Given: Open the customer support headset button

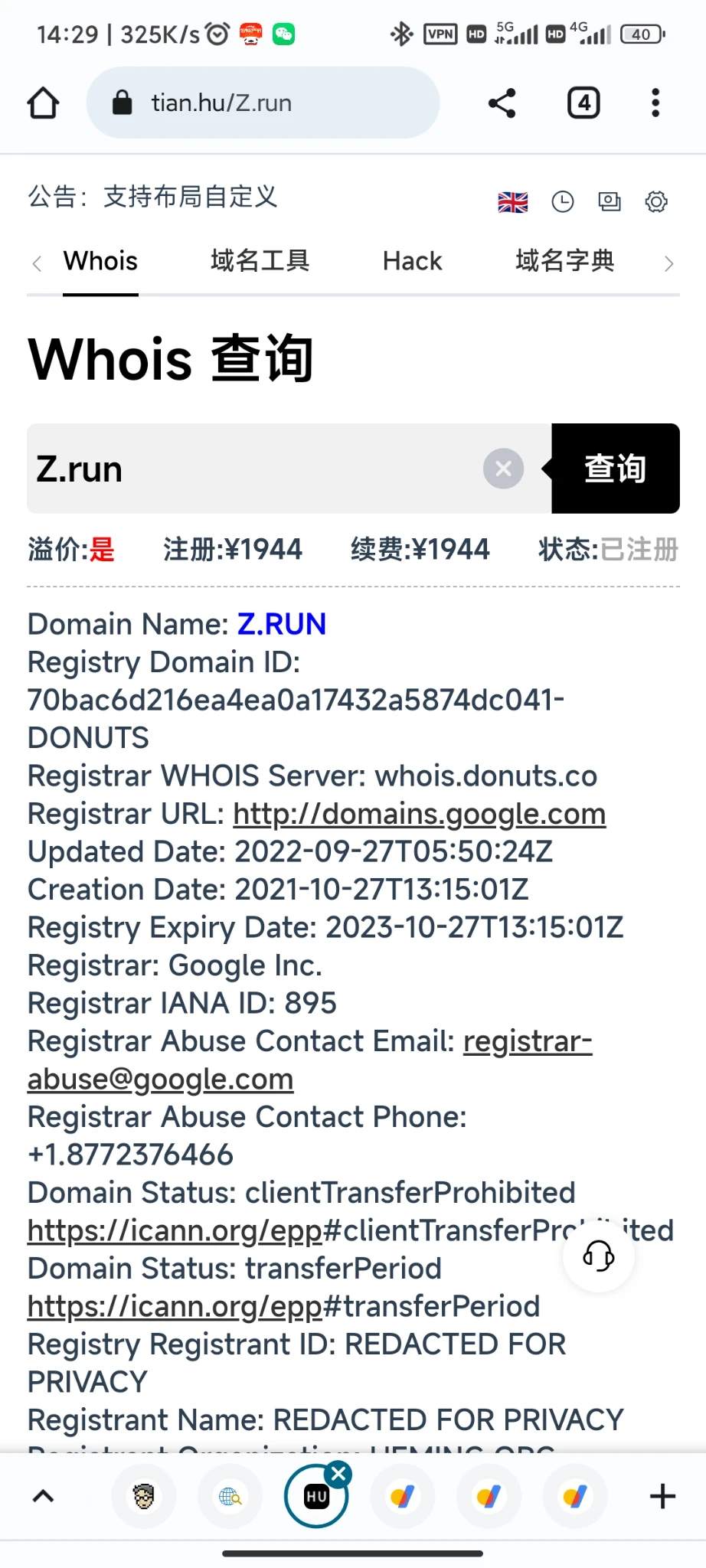Looking at the screenshot, I should (x=599, y=1256).
